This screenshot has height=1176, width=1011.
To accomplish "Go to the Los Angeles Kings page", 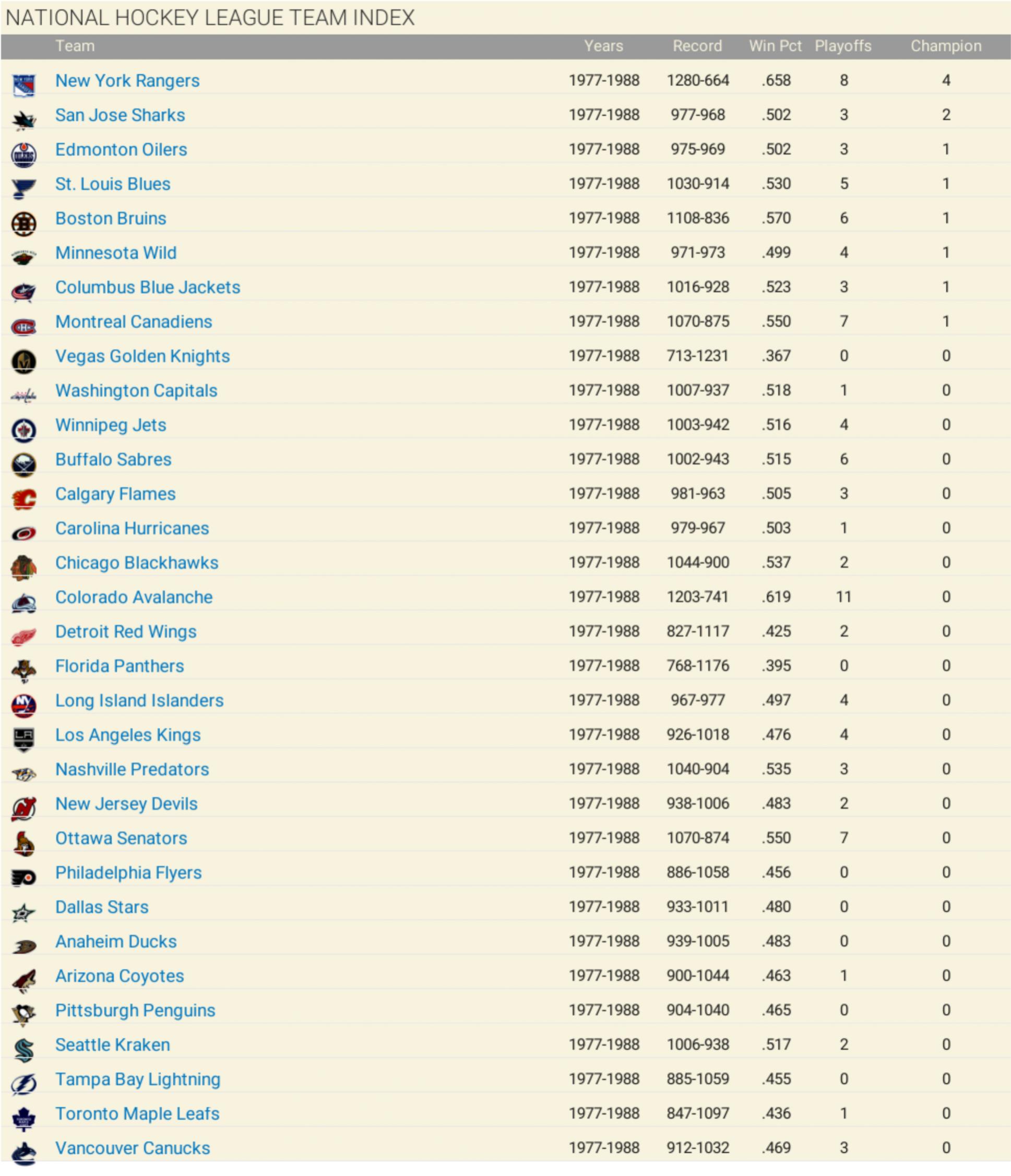I will (x=128, y=735).
